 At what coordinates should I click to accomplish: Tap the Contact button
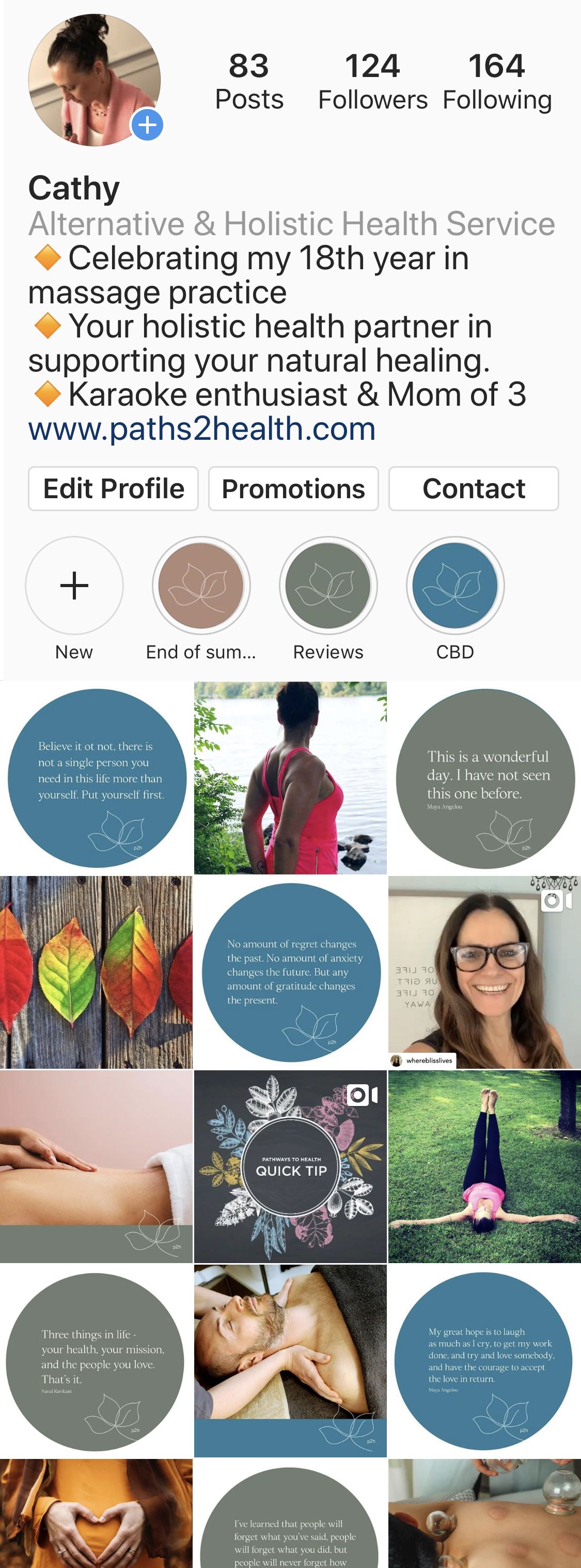tap(473, 489)
